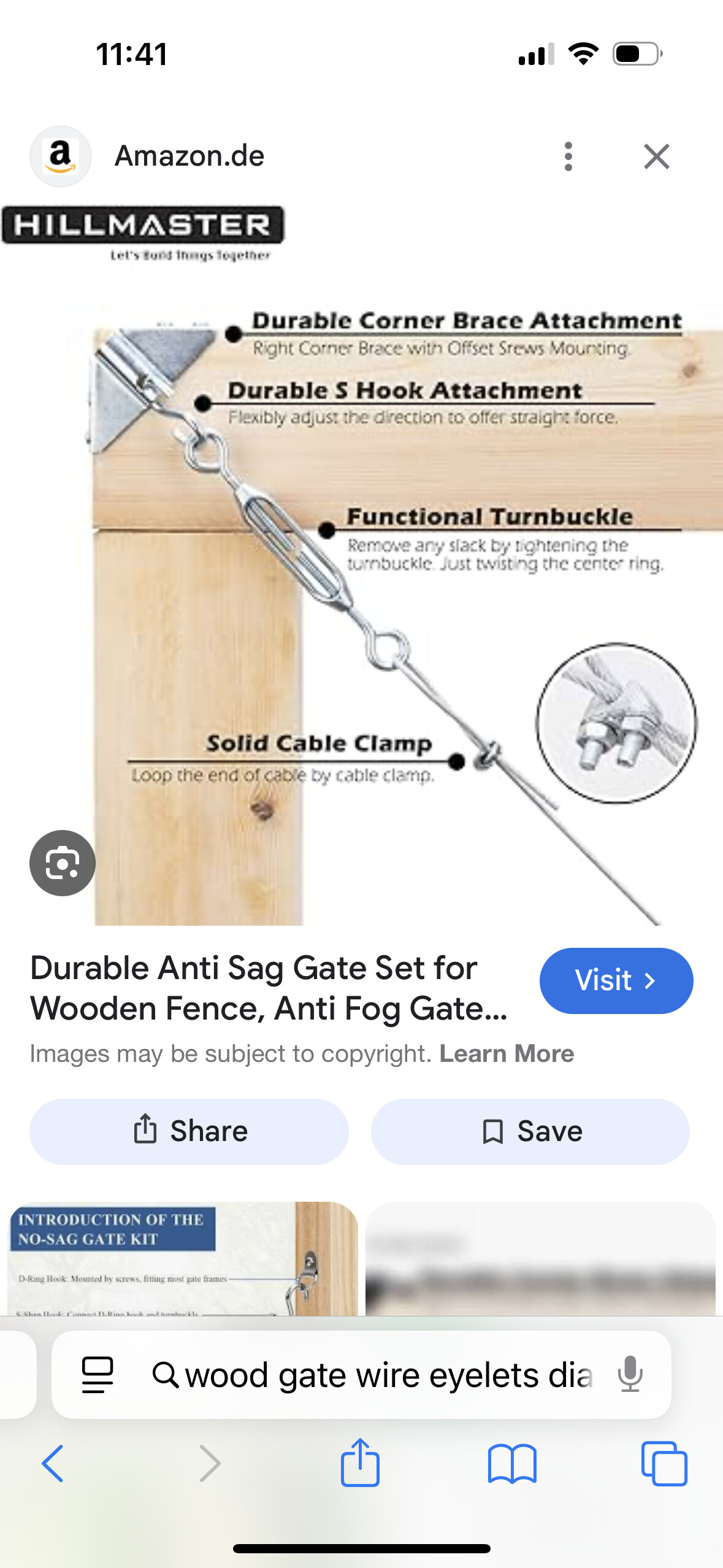Open the page settings reader icon
The image size is (723, 1568).
[98, 1375]
